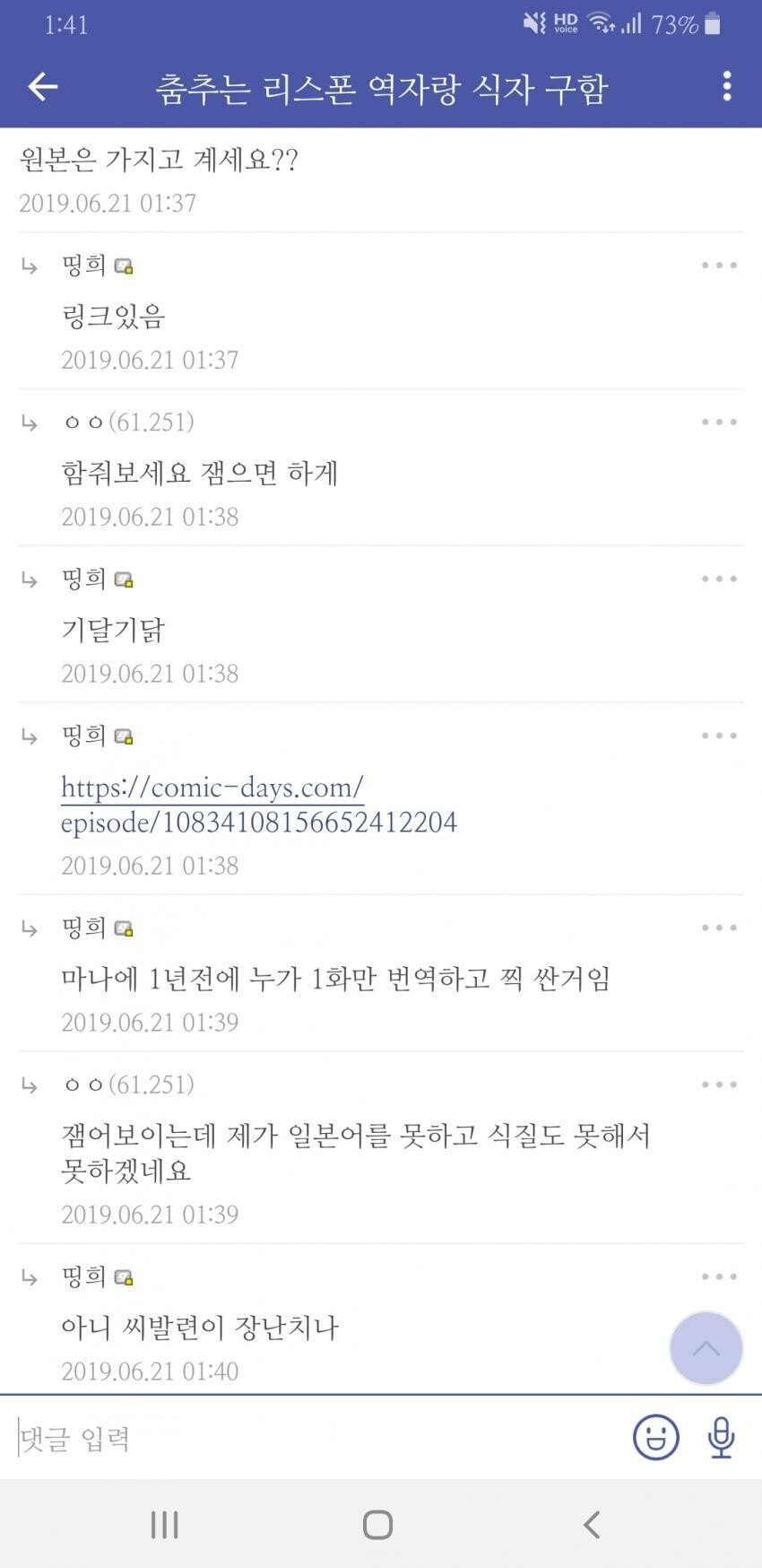
Task: Open options for the '잼어보이는데' comment
Action: click(x=719, y=1085)
